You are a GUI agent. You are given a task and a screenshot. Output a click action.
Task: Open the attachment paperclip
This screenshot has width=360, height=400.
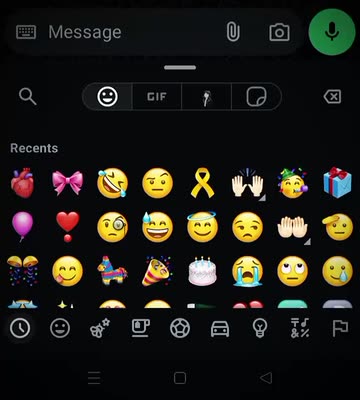pos(233,32)
